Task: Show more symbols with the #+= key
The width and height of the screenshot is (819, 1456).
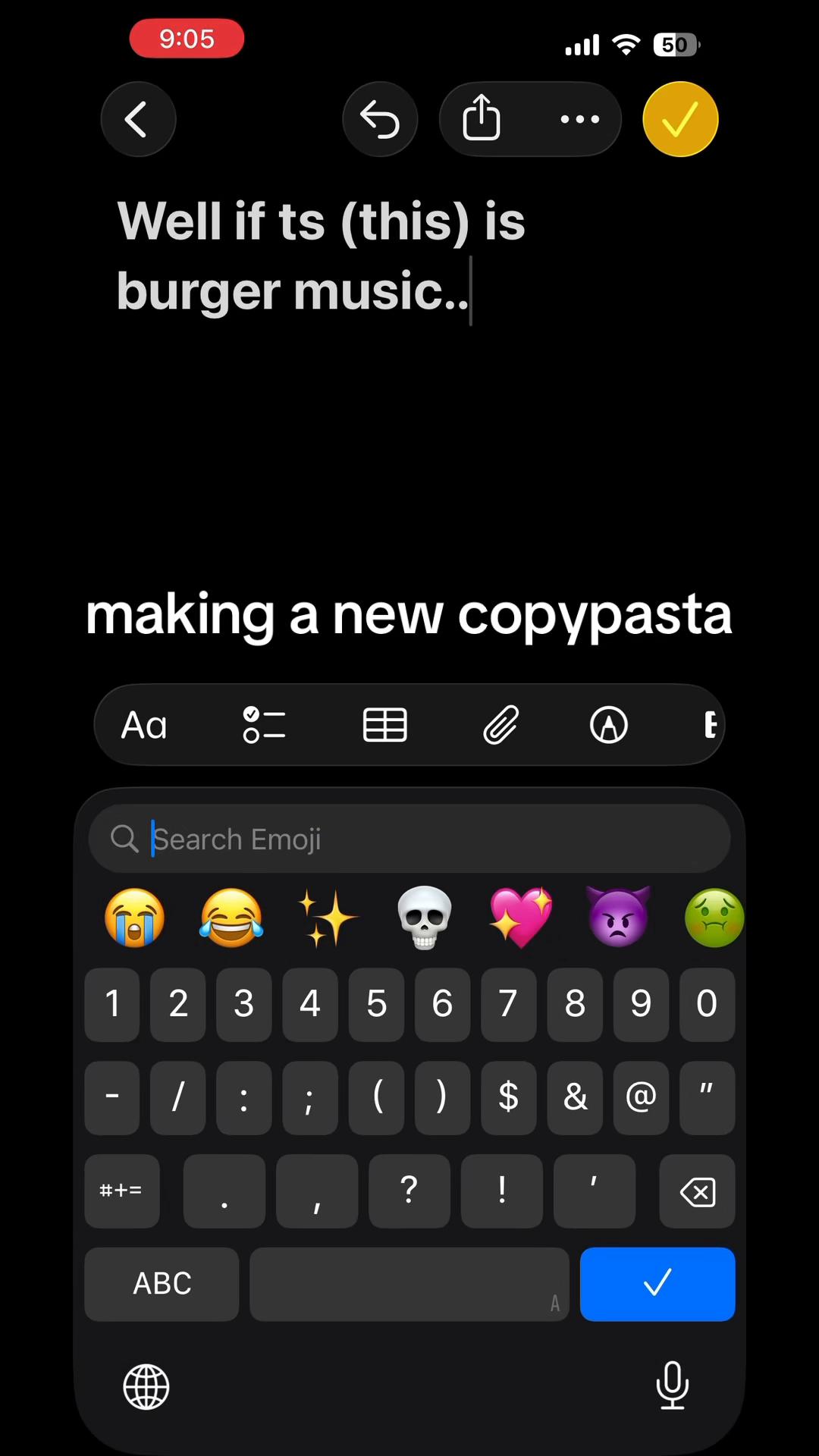Action: (121, 1191)
